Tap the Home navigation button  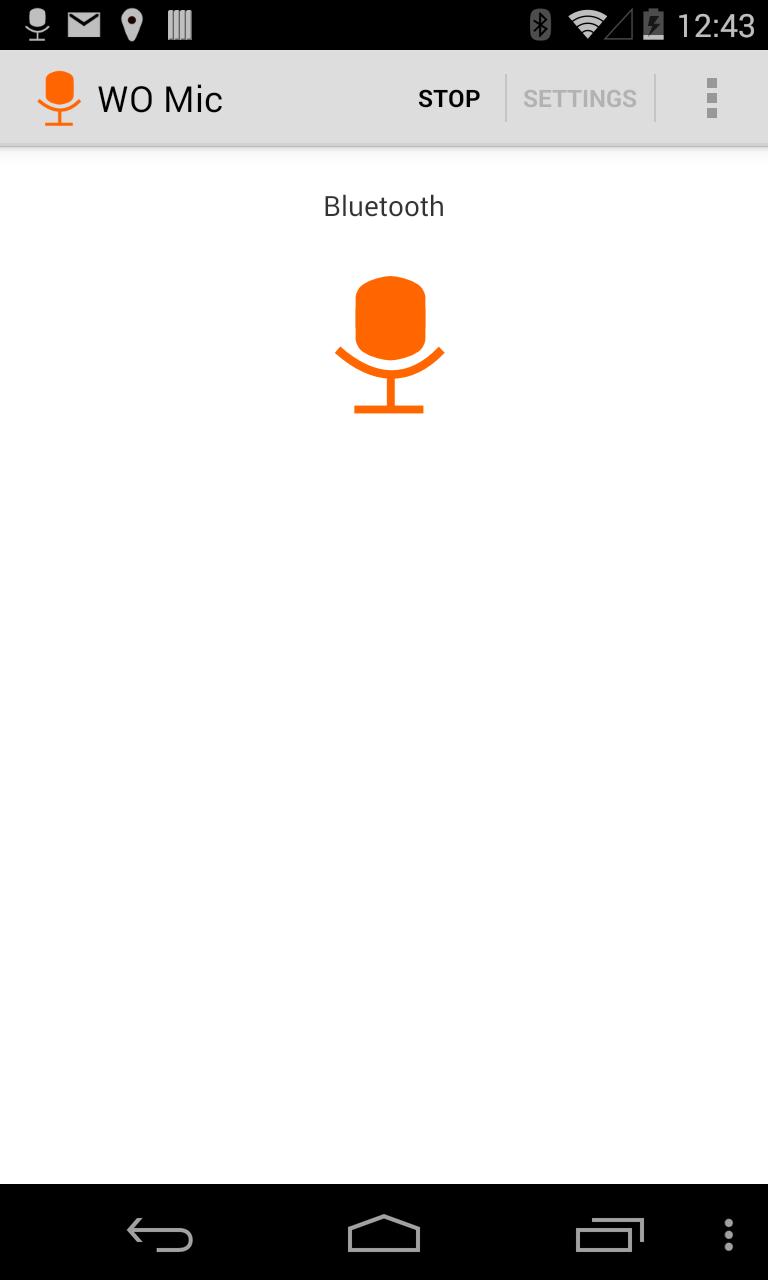click(x=383, y=1236)
